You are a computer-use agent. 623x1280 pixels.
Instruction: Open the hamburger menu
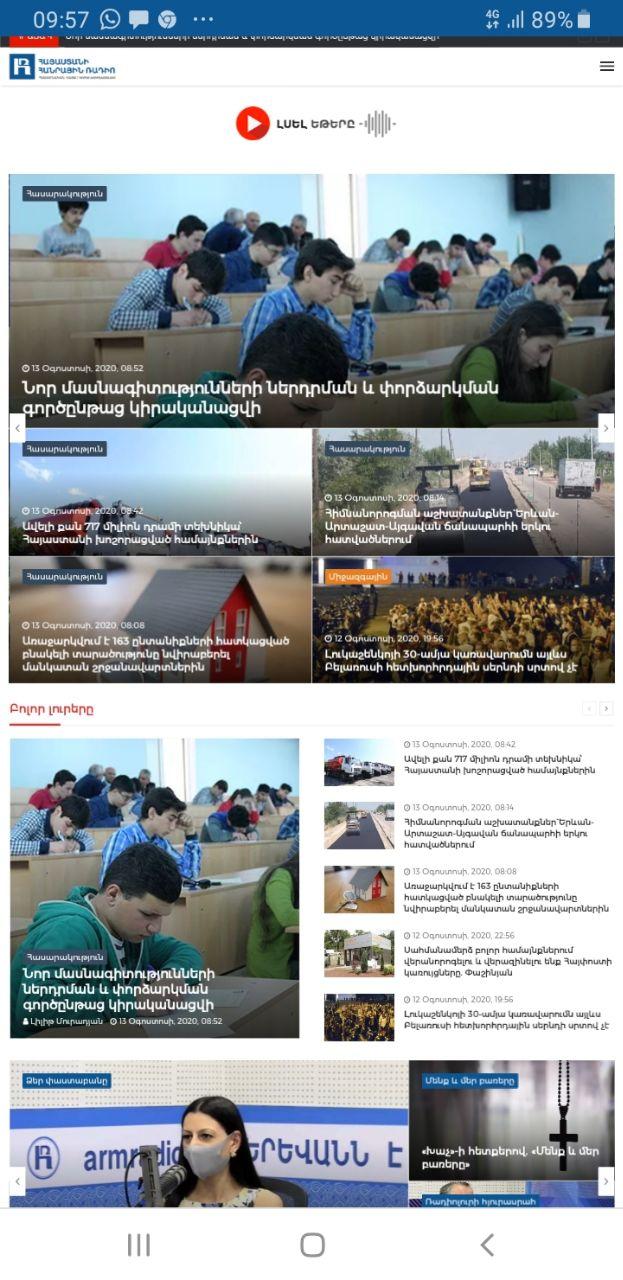[606, 67]
